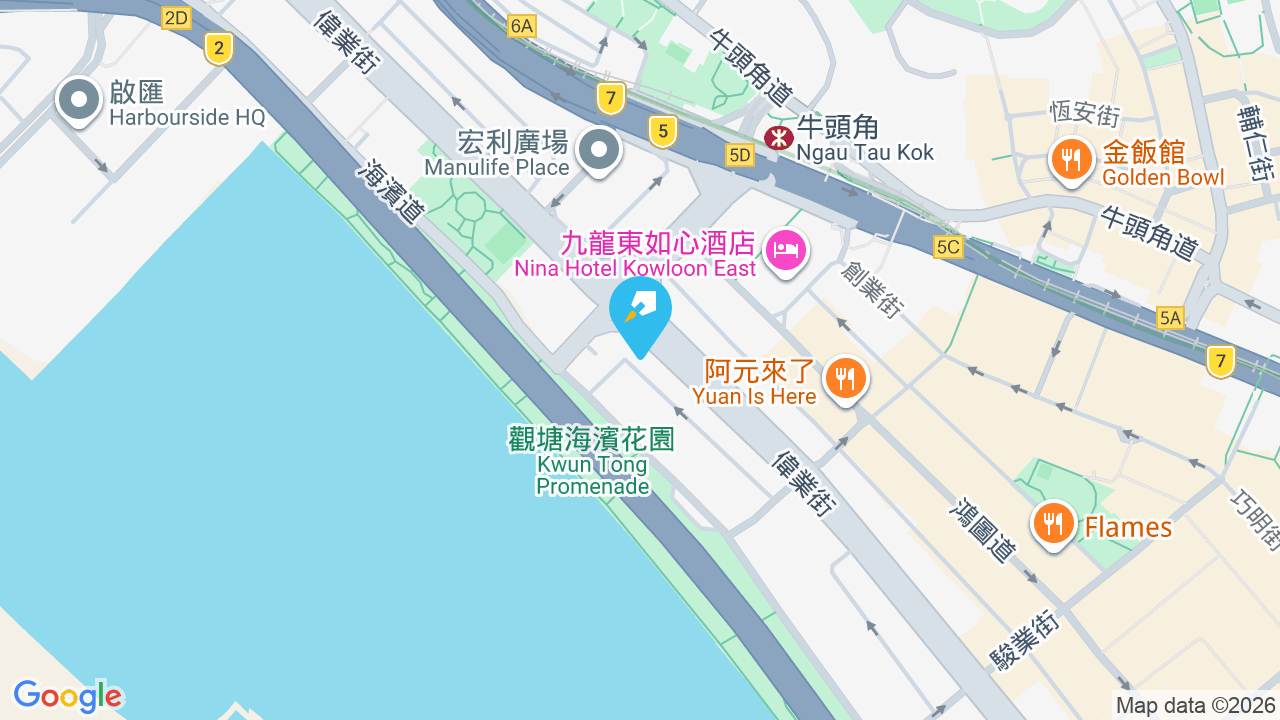Open the Nina Hotel Kowloon East marker
This screenshot has height=720, width=1280.
click(x=787, y=250)
